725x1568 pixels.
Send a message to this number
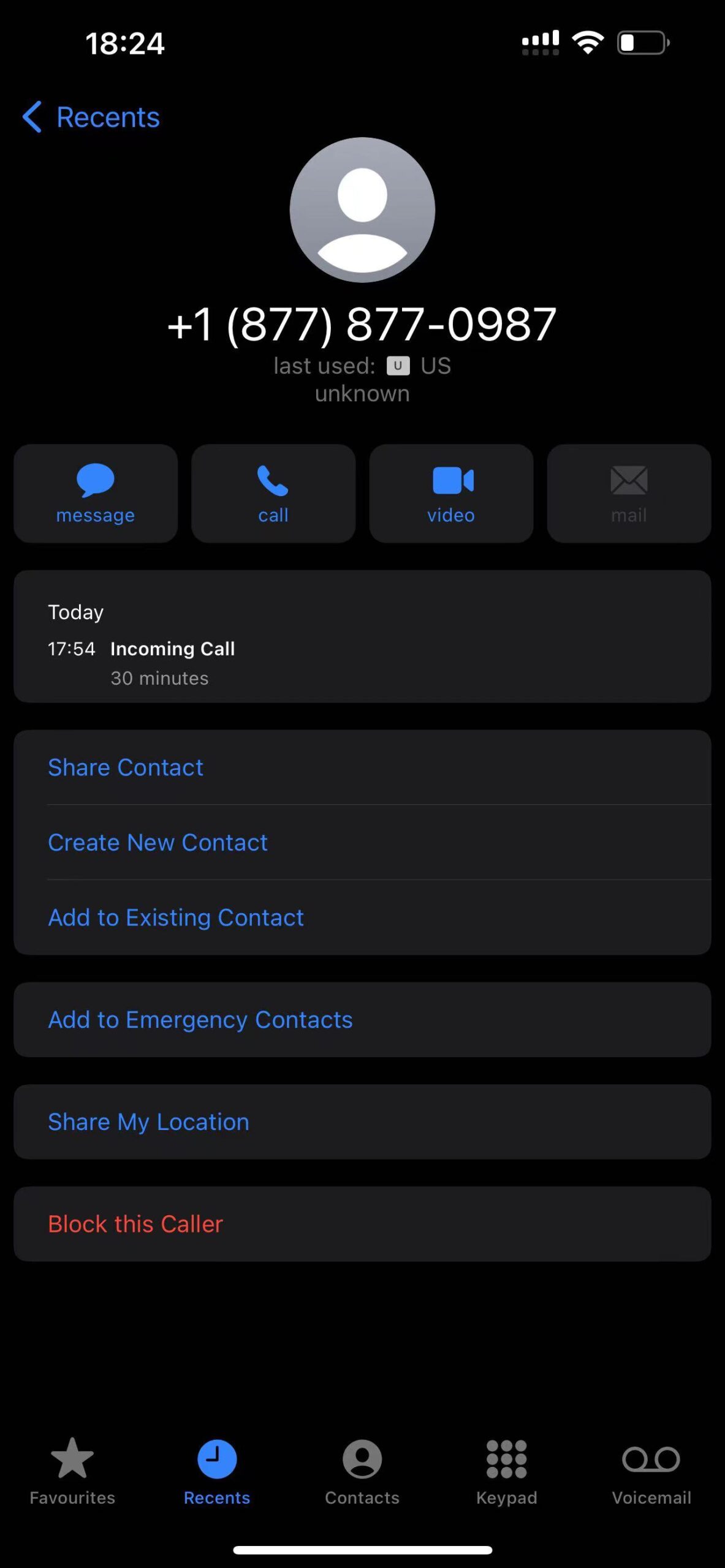click(96, 493)
